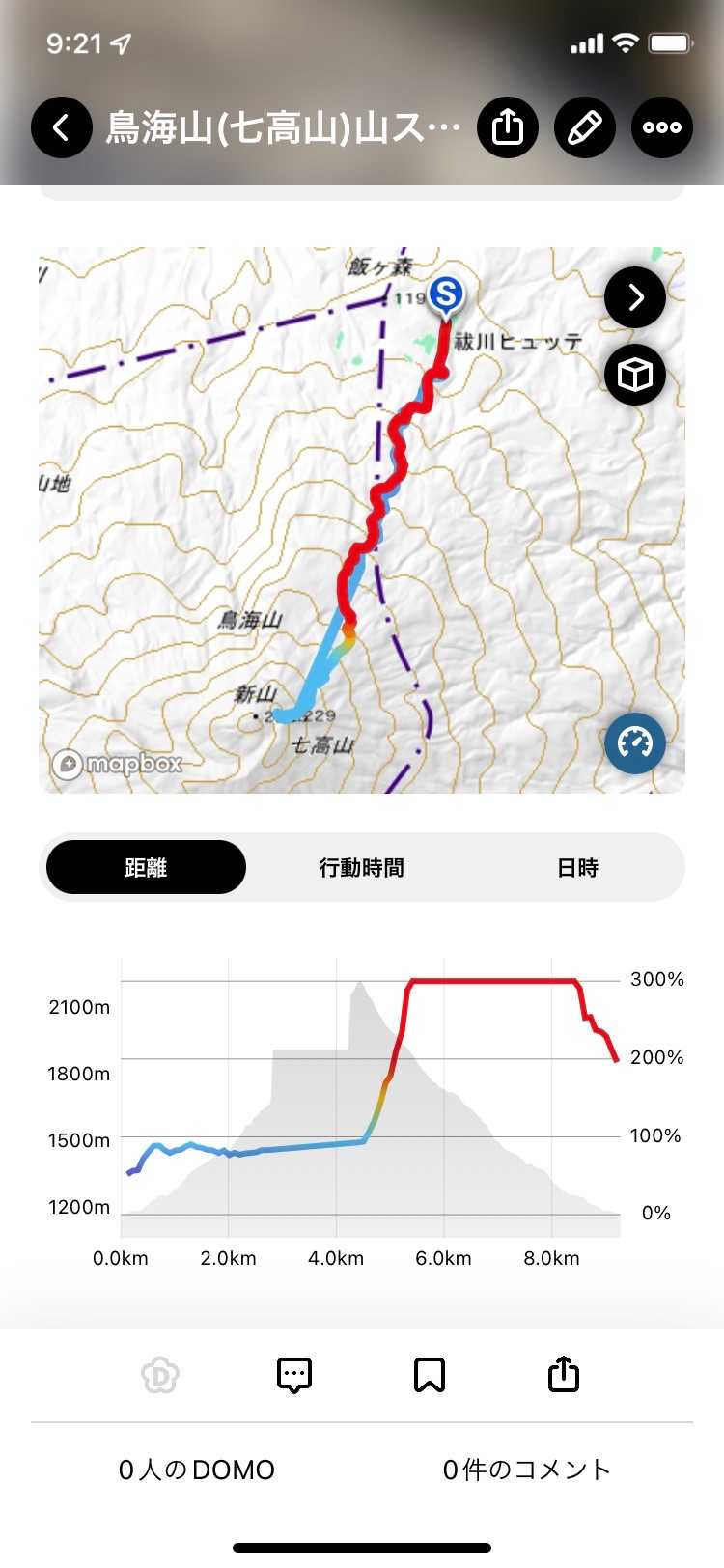Tap the speedometer pace button on map
This screenshot has width=724, height=1568.
(635, 743)
